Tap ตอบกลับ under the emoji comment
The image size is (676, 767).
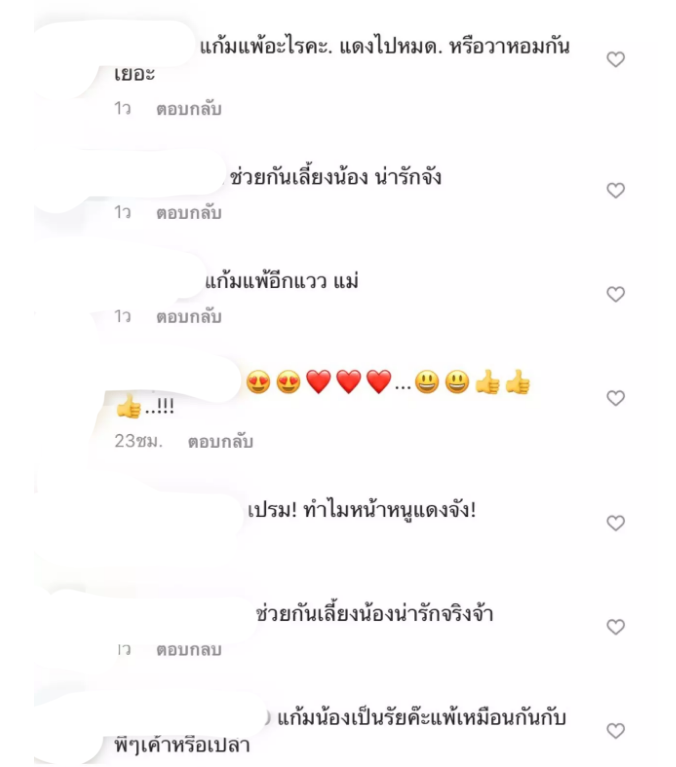[x=220, y=441]
